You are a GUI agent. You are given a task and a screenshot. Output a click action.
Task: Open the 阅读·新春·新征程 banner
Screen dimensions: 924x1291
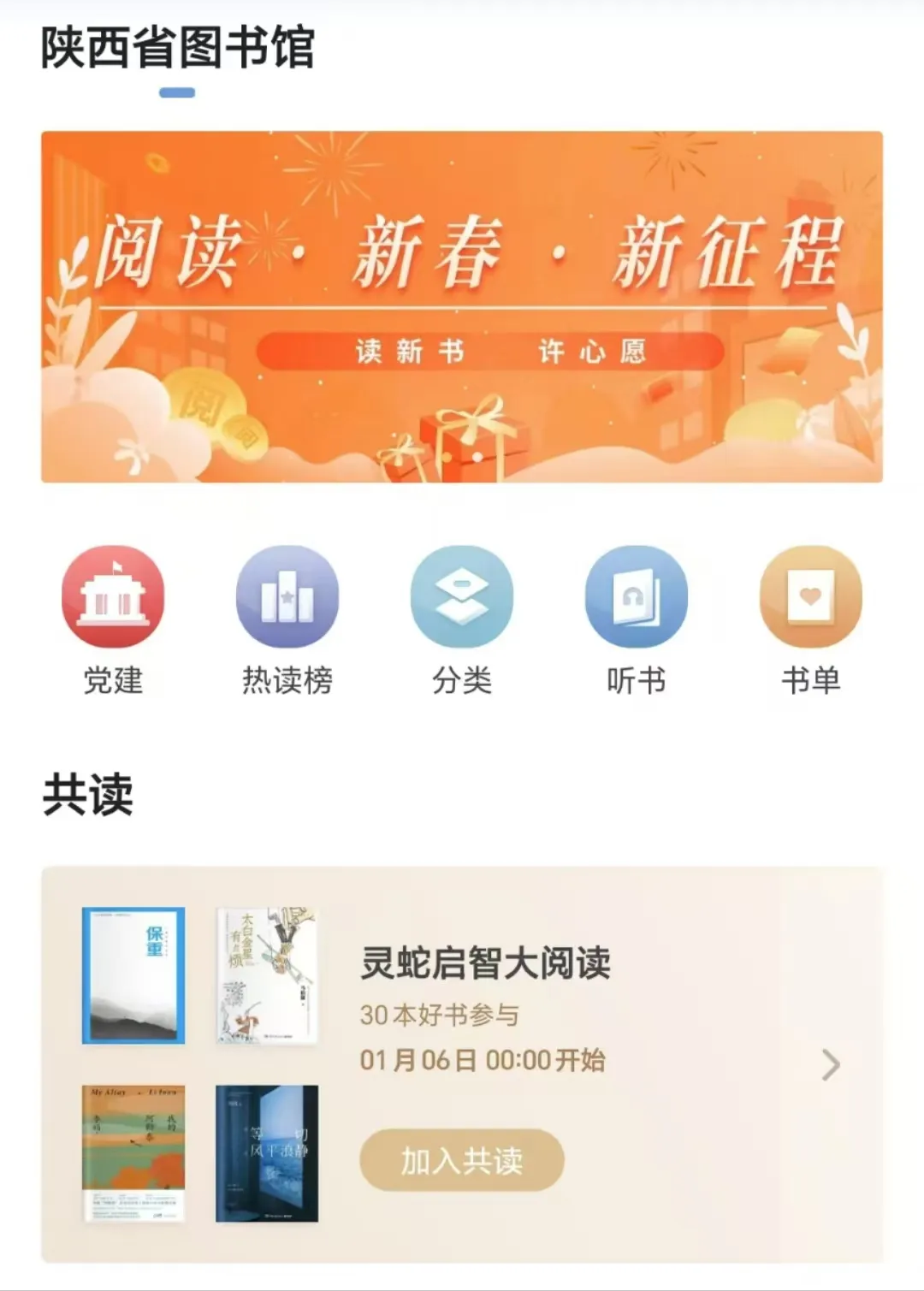(x=462, y=306)
